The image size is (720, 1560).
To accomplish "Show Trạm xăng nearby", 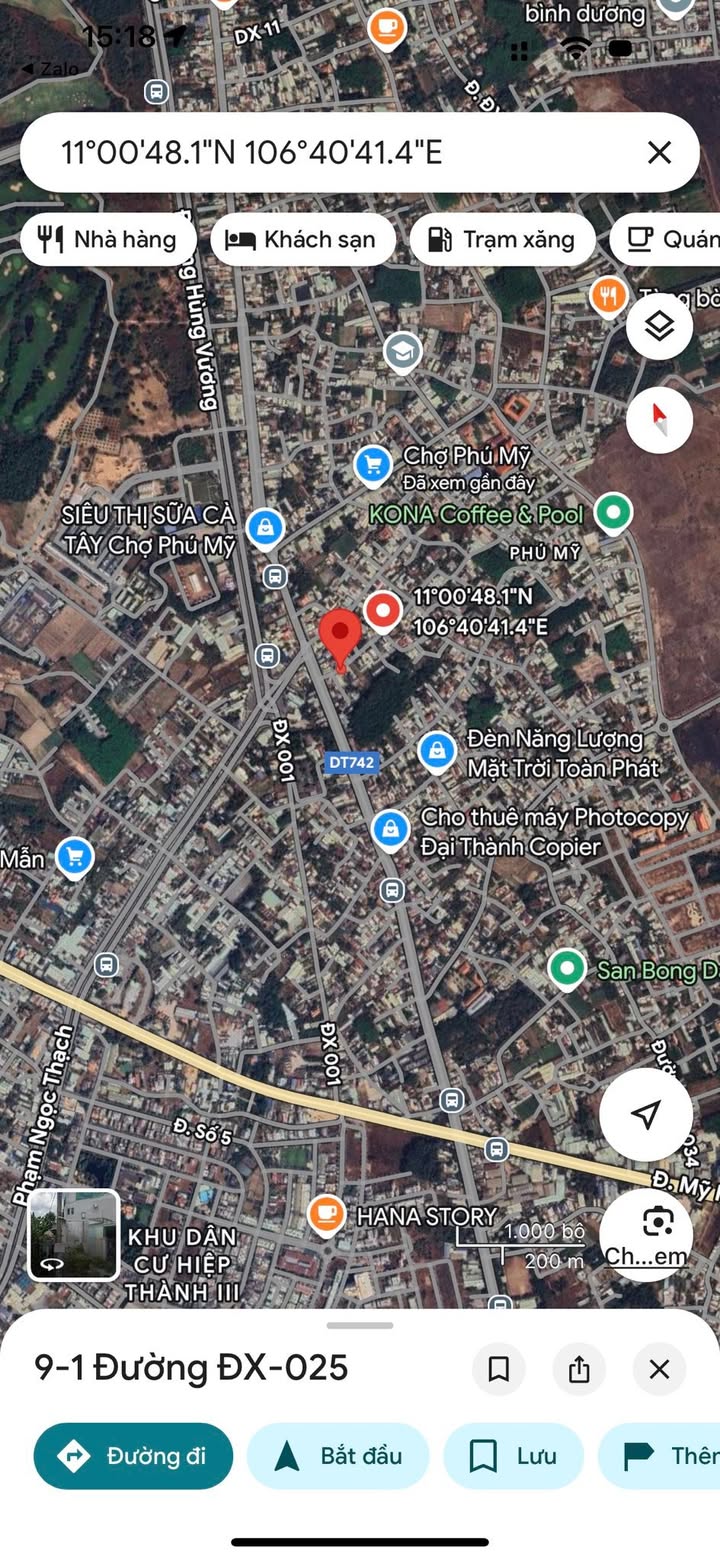I will point(502,239).
